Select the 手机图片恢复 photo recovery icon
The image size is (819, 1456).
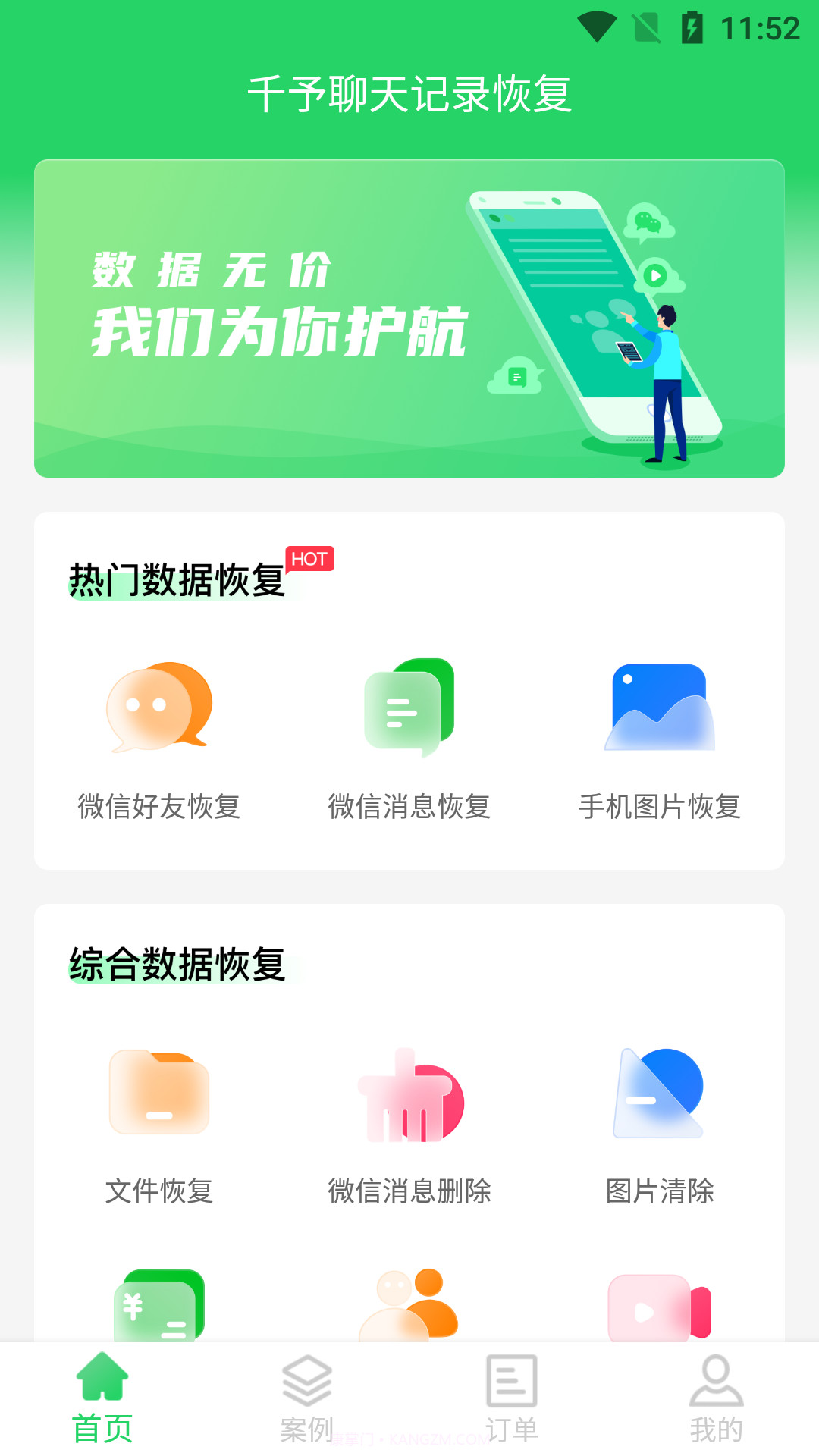(660, 705)
